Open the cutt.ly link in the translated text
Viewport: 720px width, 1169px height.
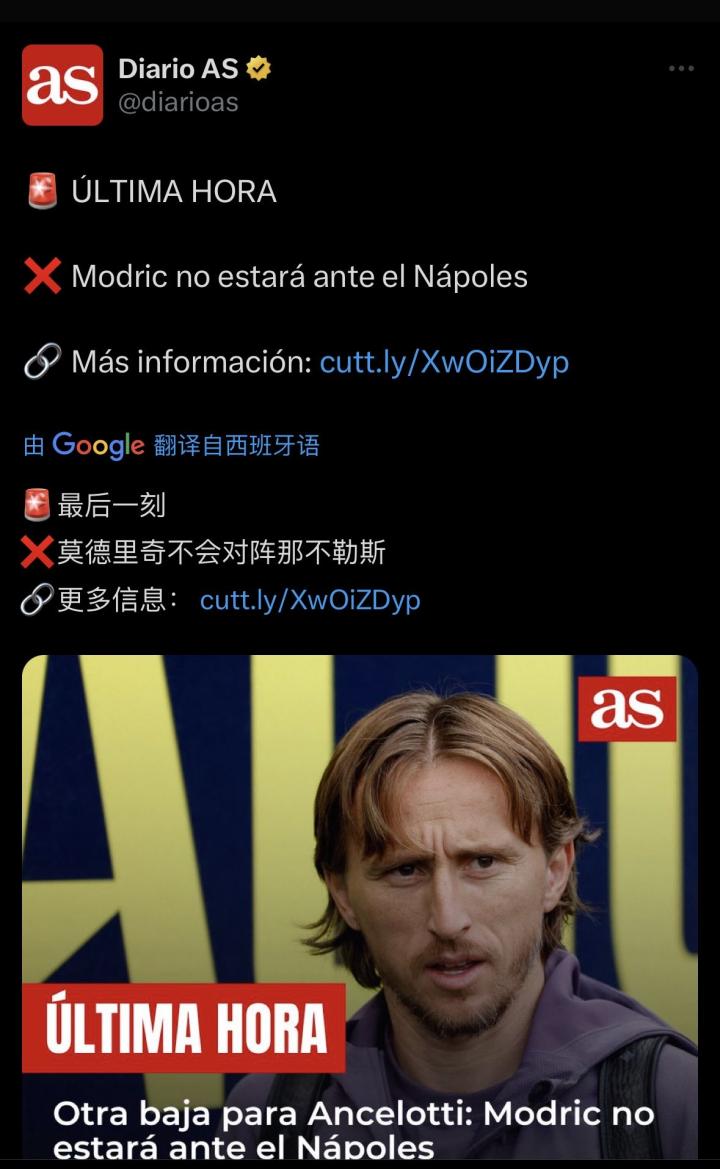[310, 600]
